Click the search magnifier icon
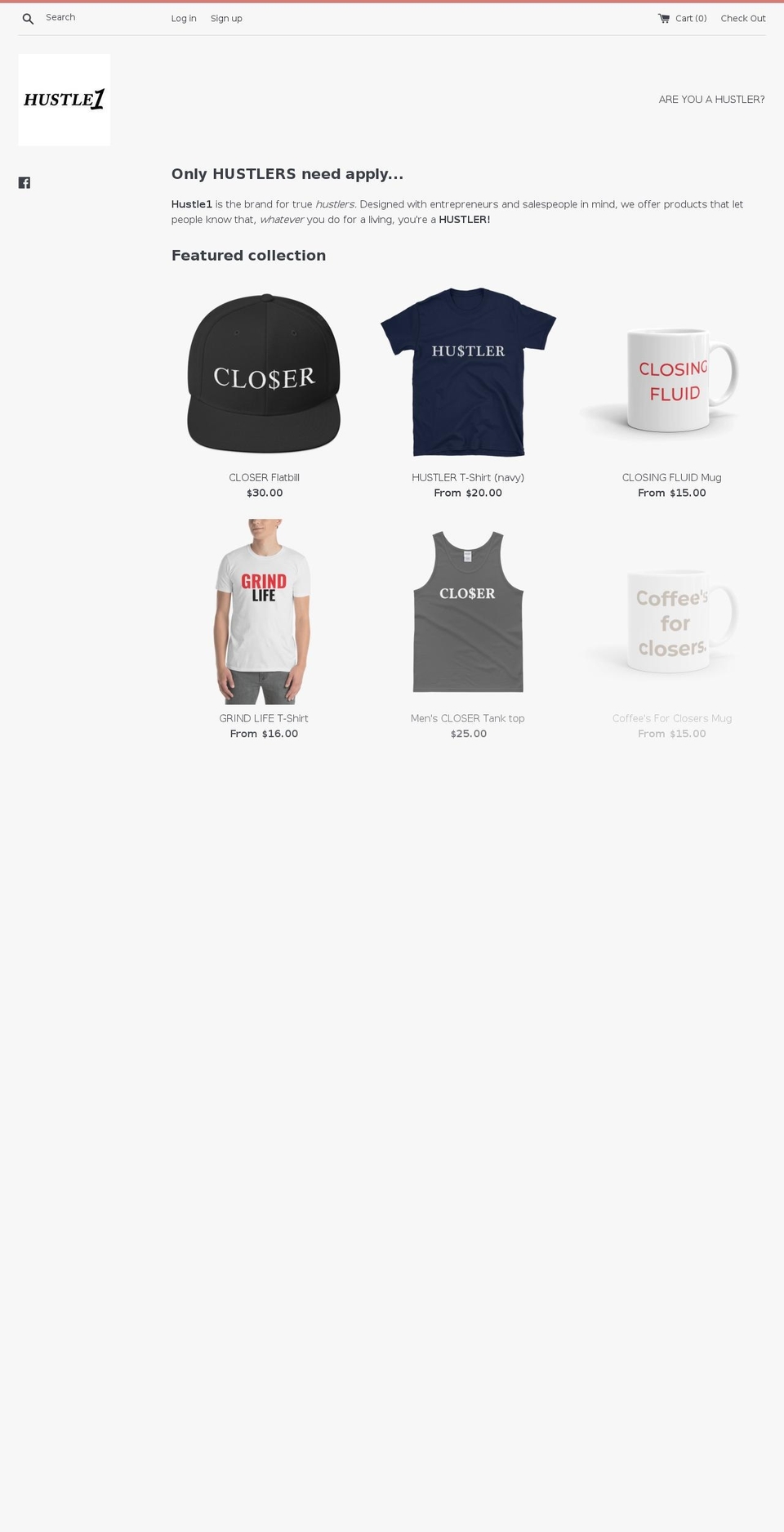Screen dimensions: 784x1532 coord(28,18)
